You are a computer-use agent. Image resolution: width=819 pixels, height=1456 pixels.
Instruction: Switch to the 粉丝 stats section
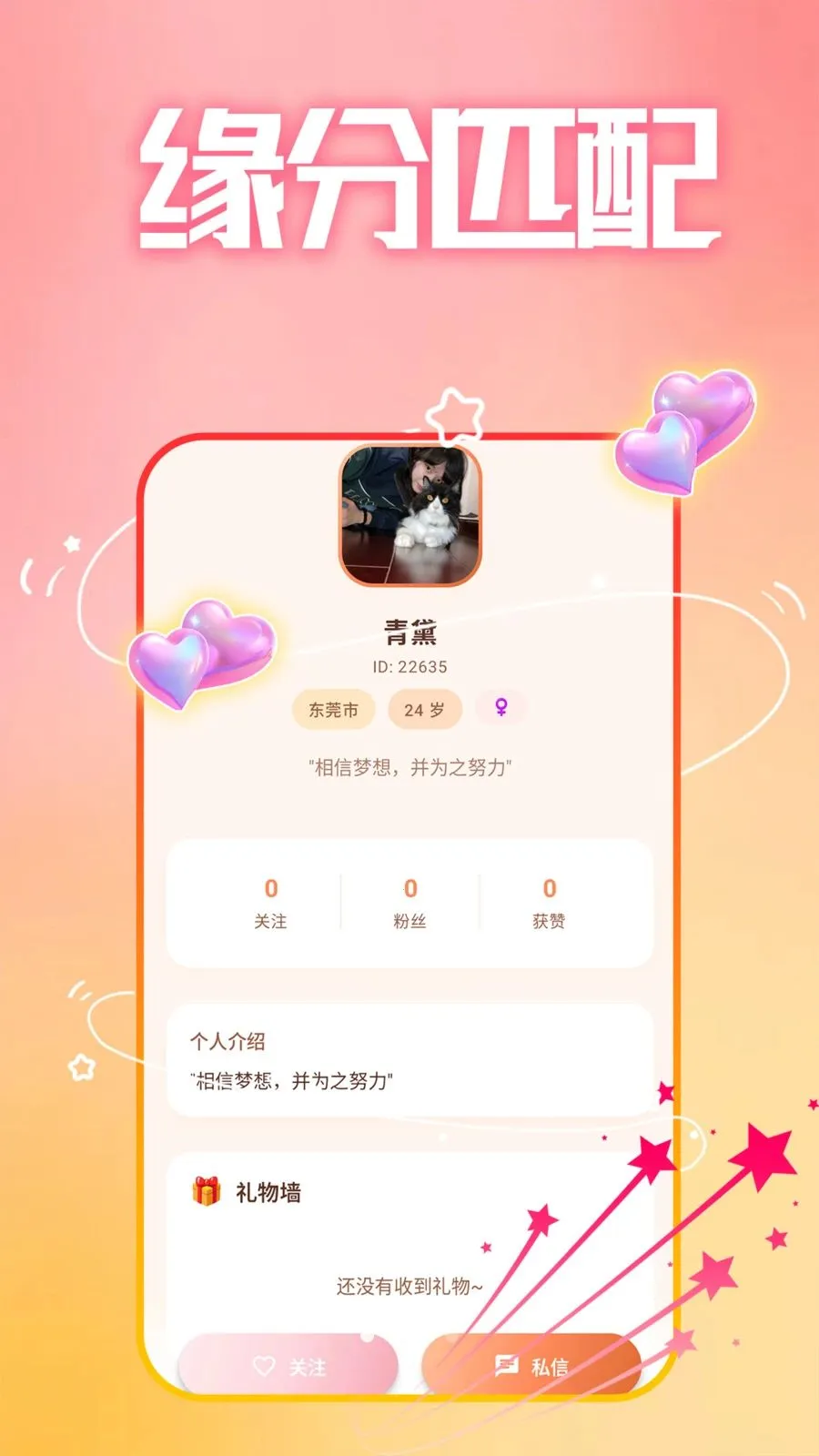408,901
